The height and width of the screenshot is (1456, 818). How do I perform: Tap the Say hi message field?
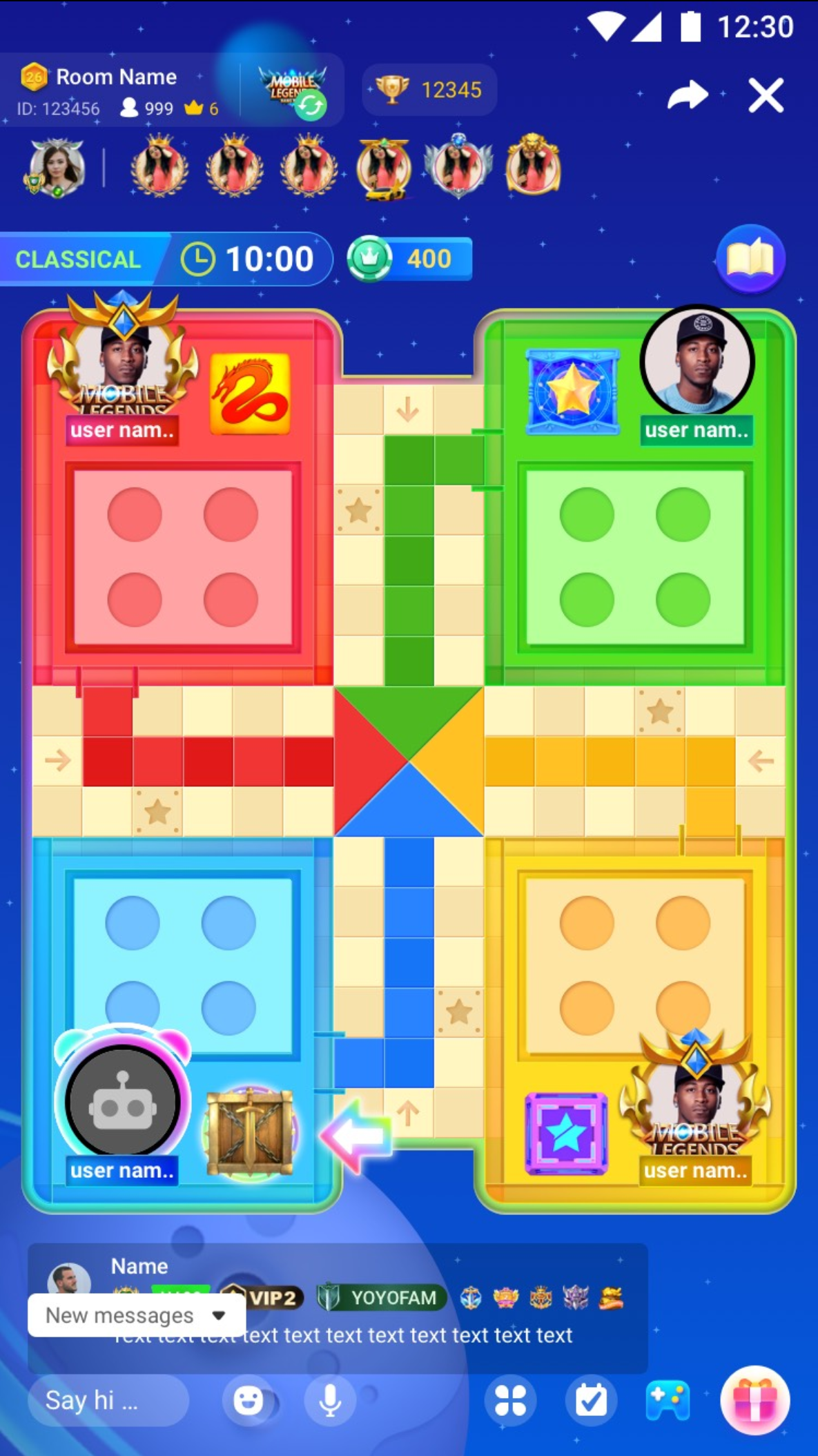[x=107, y=1400]
